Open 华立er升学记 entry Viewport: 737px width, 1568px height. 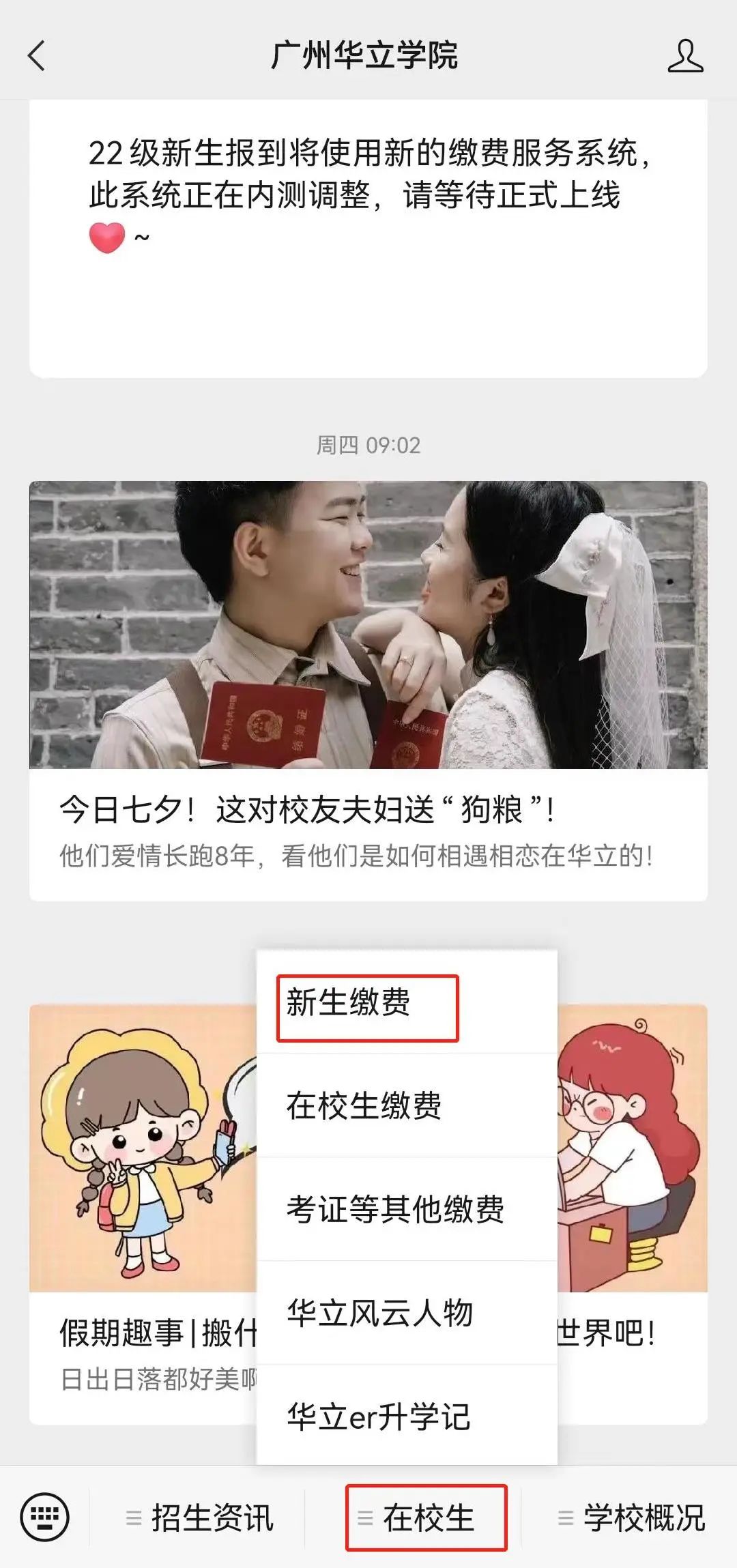(x=406, y=1417)
